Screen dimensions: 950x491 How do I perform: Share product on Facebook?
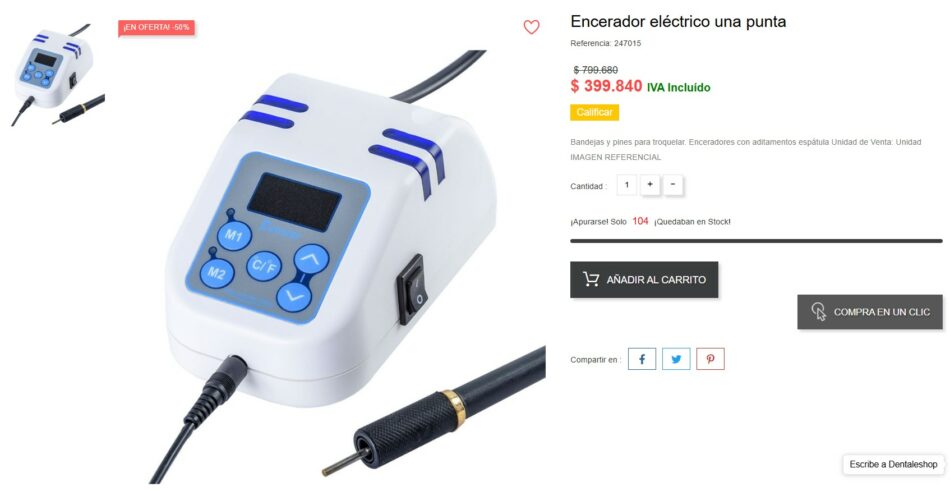641,359
